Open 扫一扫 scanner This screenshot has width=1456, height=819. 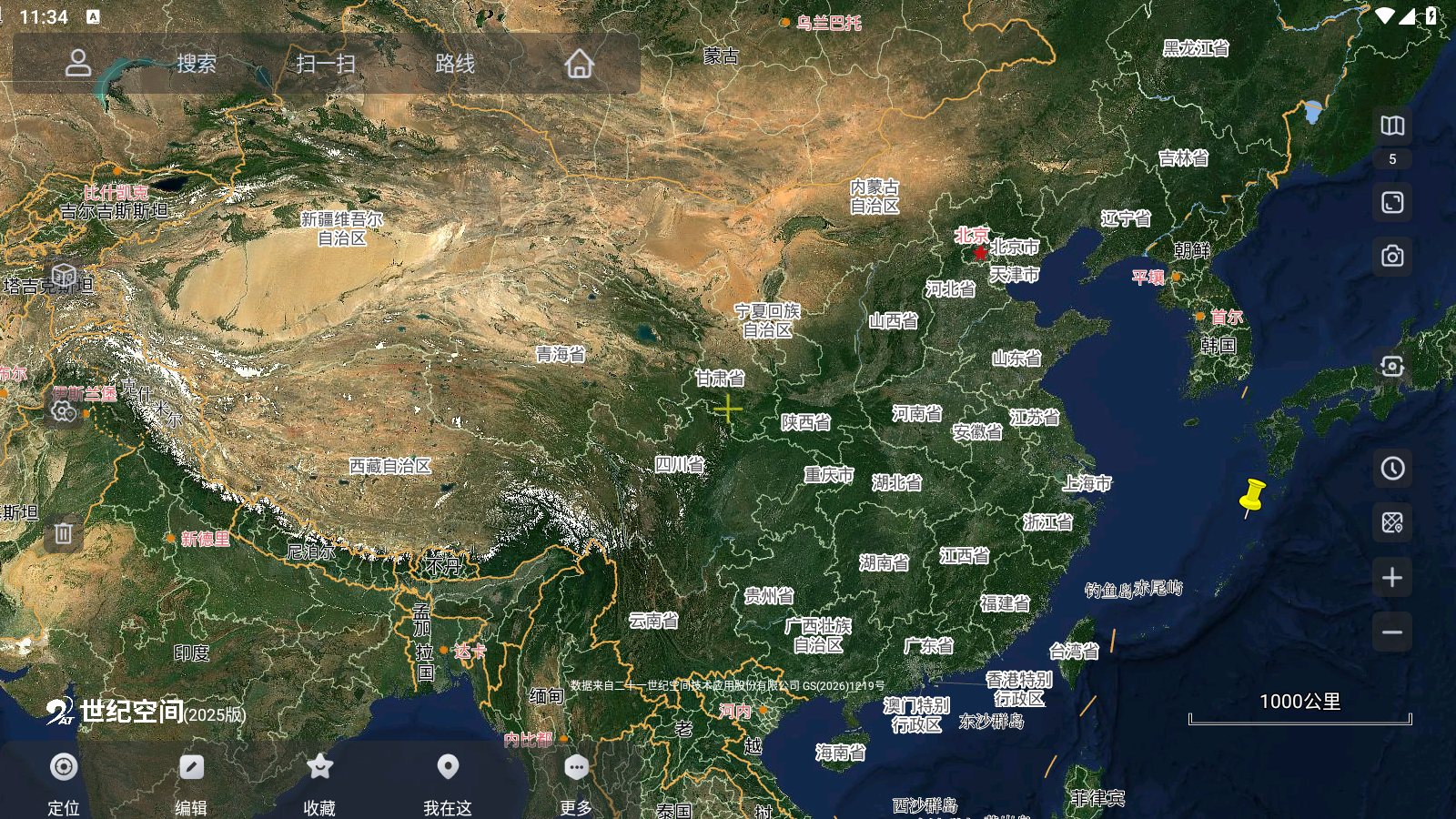pos(326,64)
